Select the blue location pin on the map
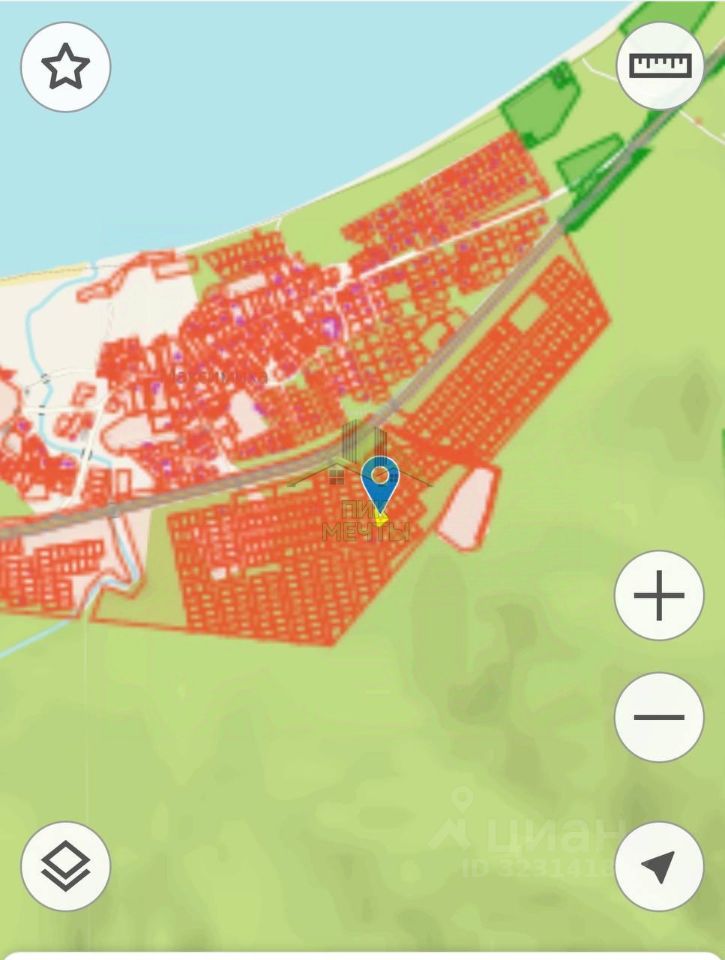Screen dimensions: 725x960 pyautogui.click(x=380, y=483)
